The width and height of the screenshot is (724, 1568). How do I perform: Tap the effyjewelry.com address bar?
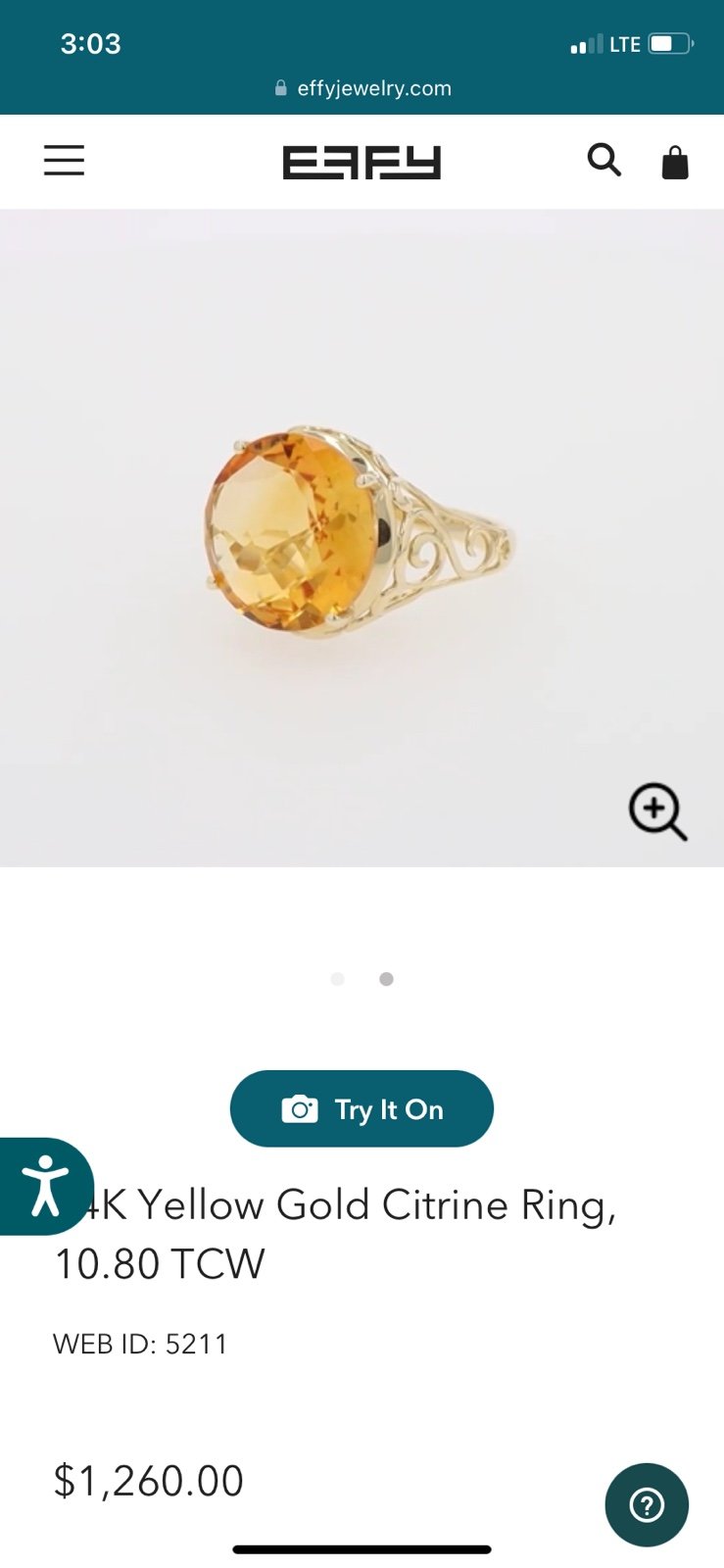pos(362,88)
